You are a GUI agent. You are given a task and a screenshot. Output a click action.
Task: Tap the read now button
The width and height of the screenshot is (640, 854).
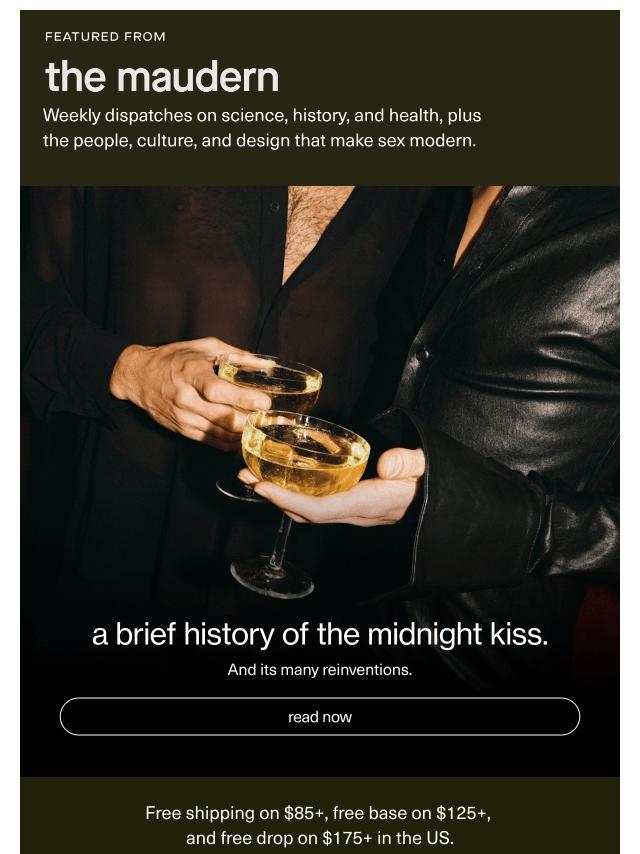(x=319, y=717)
